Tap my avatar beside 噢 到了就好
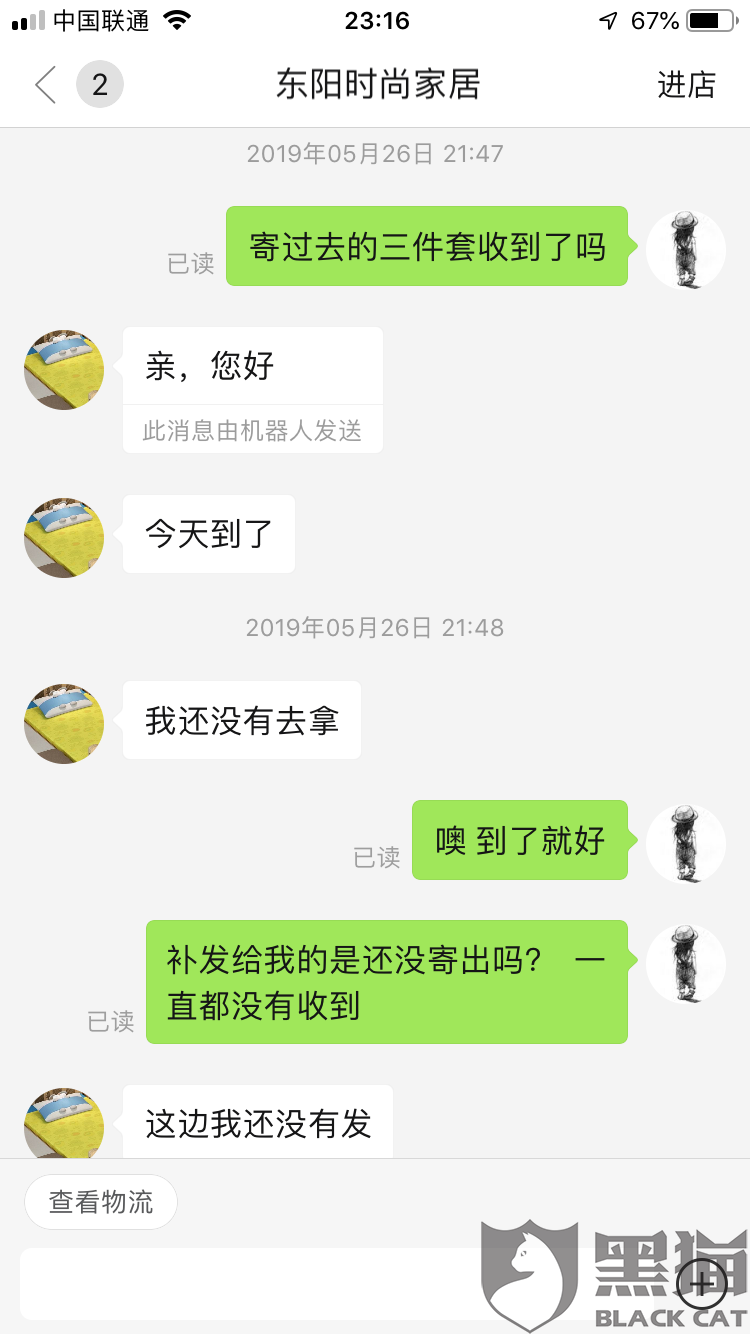The height and width of the screenshot is (1334, 750). click(x=686, y=844)
